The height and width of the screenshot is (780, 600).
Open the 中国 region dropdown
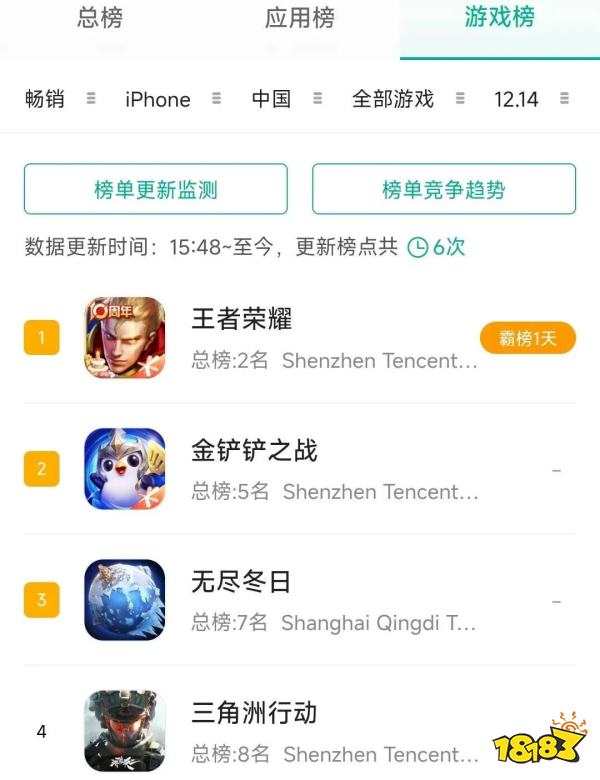click(286, 99)
